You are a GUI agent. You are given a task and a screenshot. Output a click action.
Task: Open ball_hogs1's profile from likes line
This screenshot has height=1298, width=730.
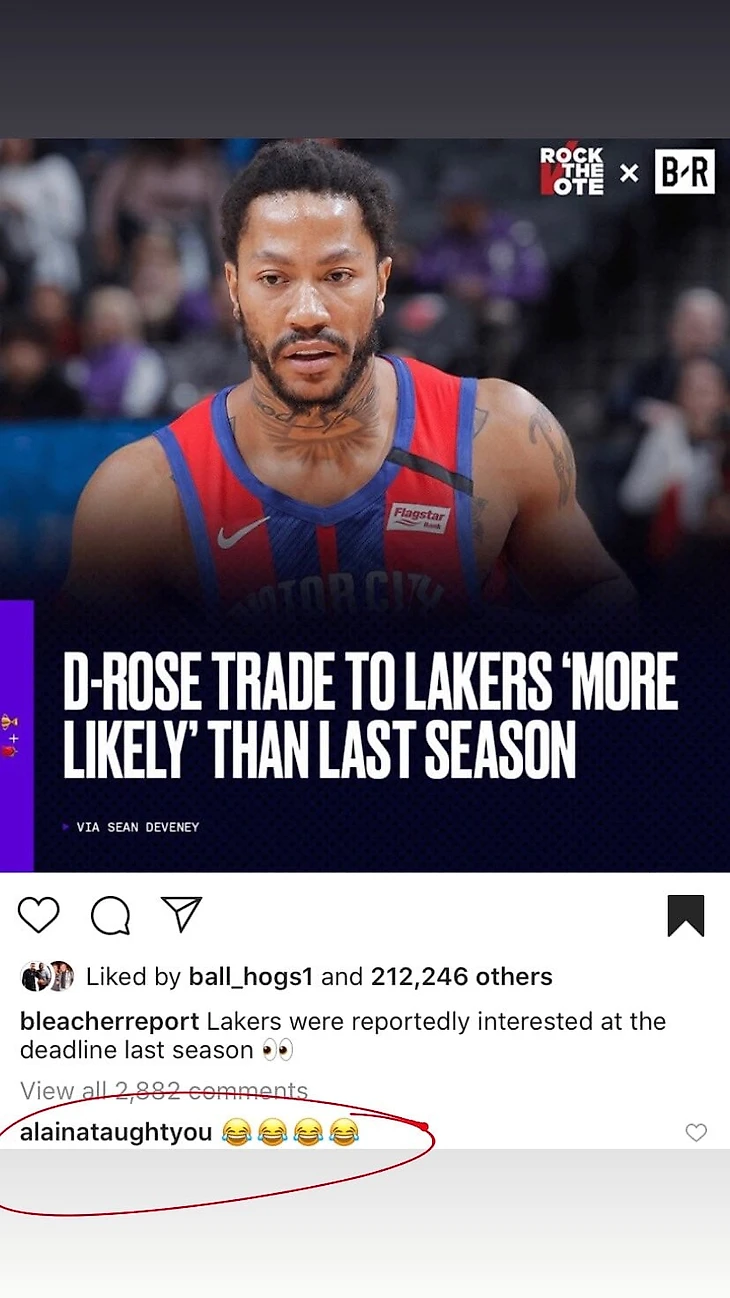[x=251, y=977]
